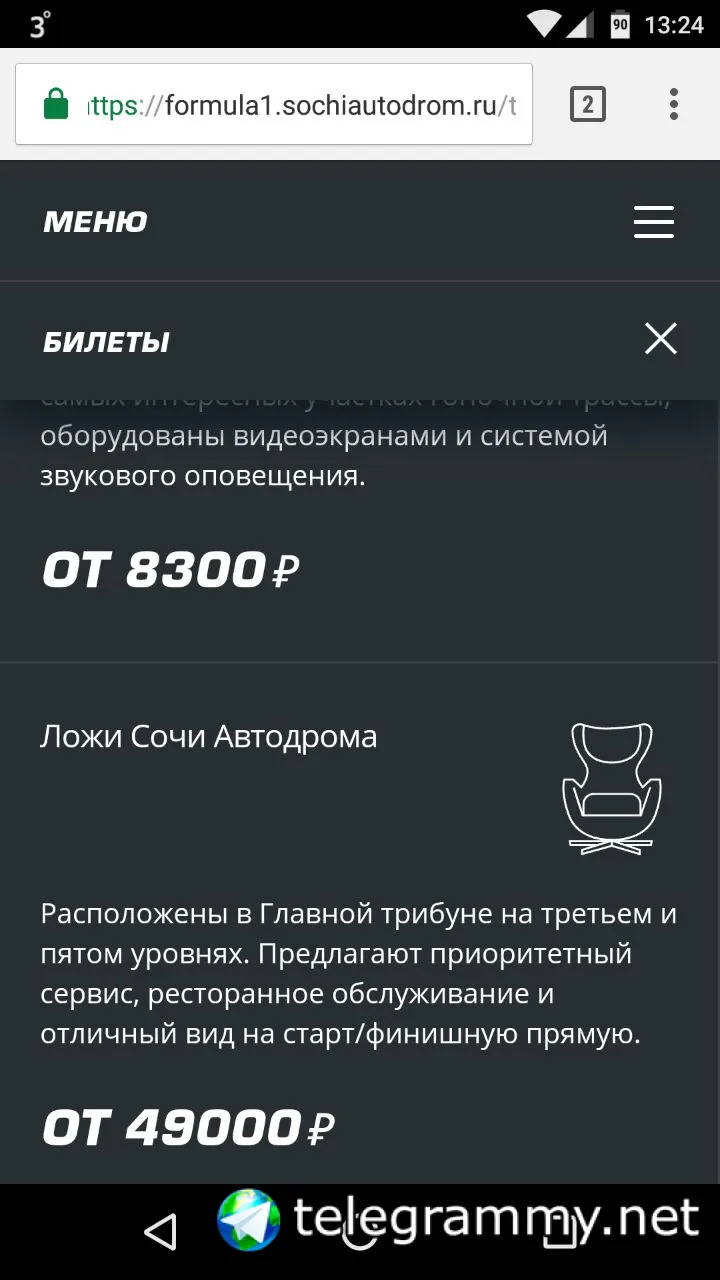Close the Билеты panel
This screenshot has height=1280, width=720.
(660, 339)
